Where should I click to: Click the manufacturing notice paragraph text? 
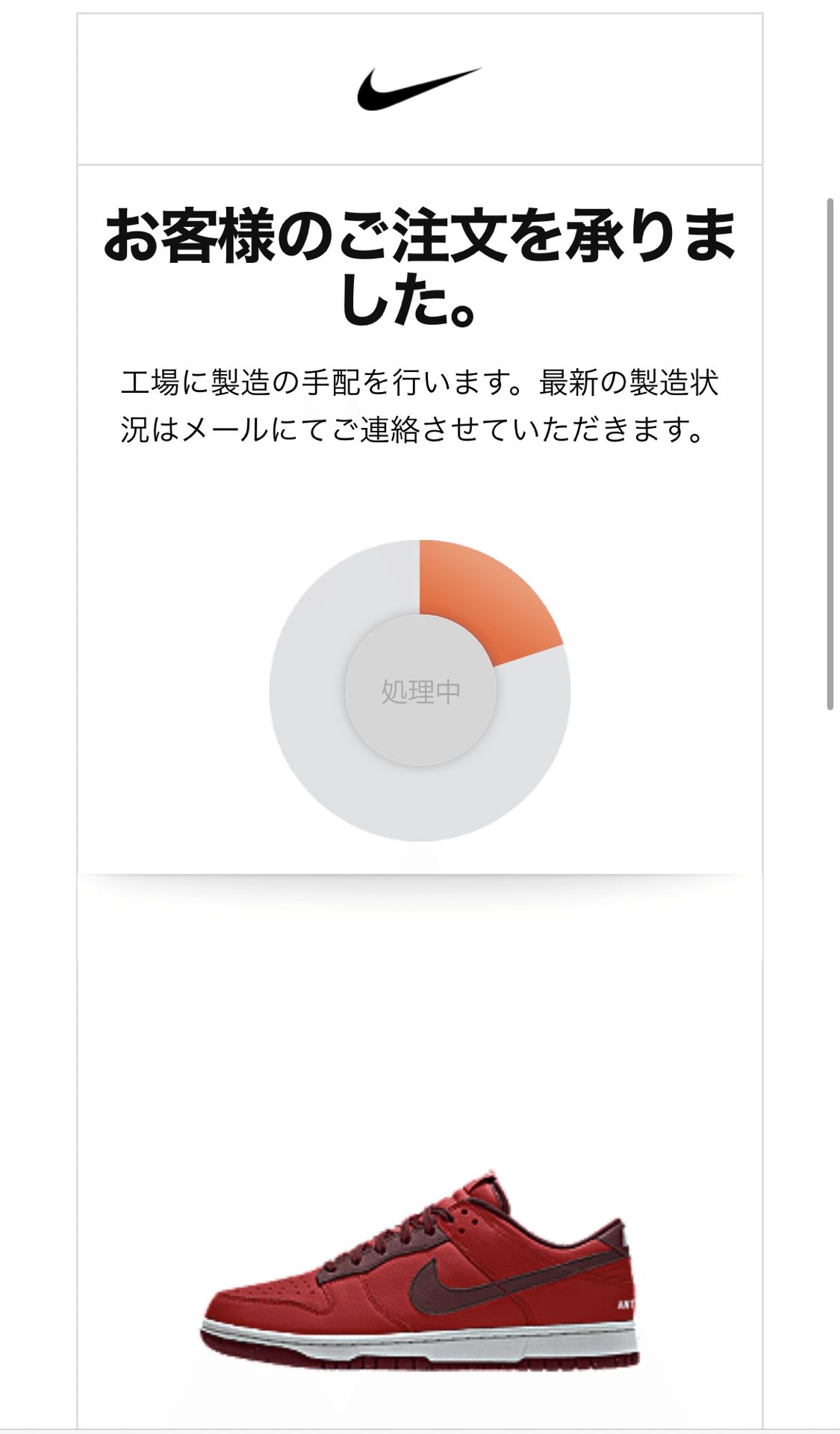click(x=420, y=403)
